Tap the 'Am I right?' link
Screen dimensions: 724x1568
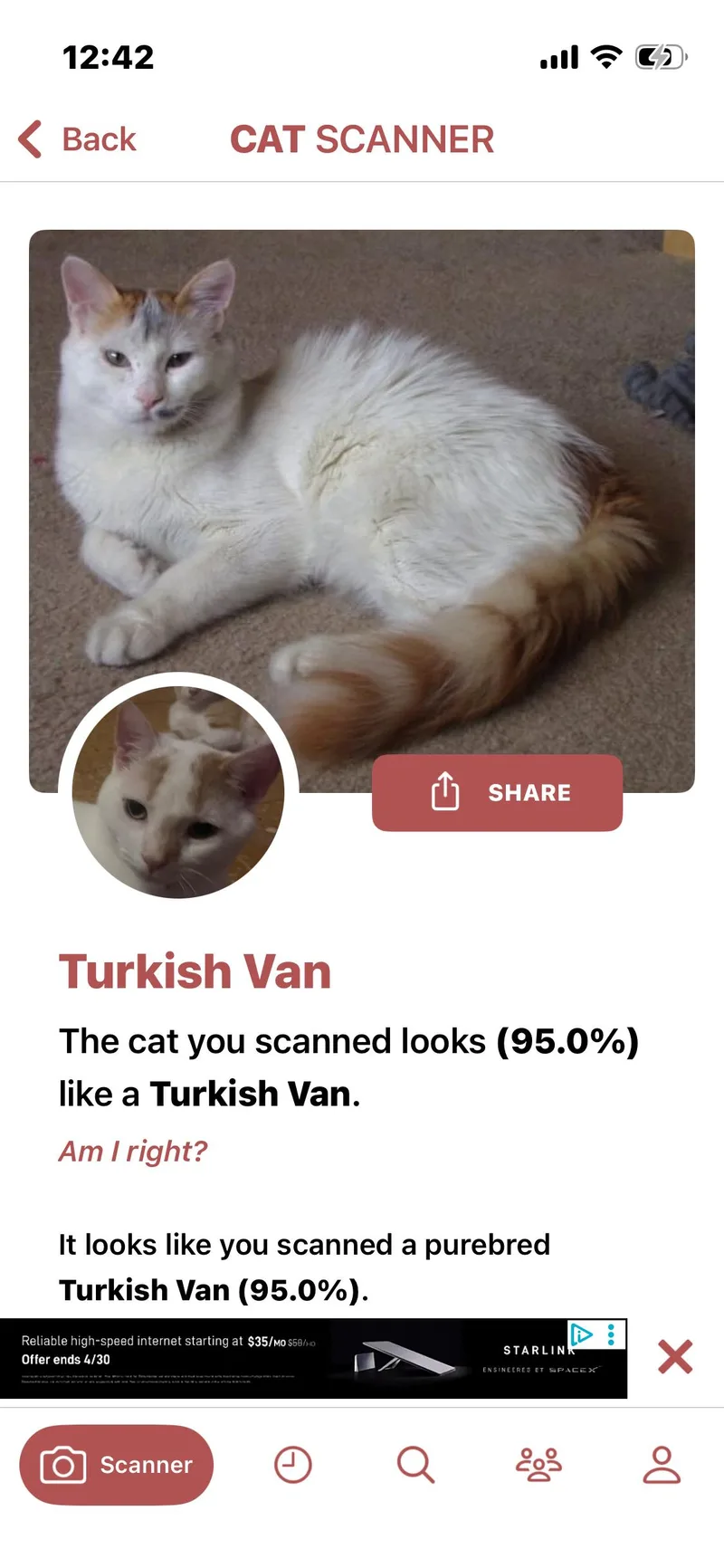point(133,1151)
